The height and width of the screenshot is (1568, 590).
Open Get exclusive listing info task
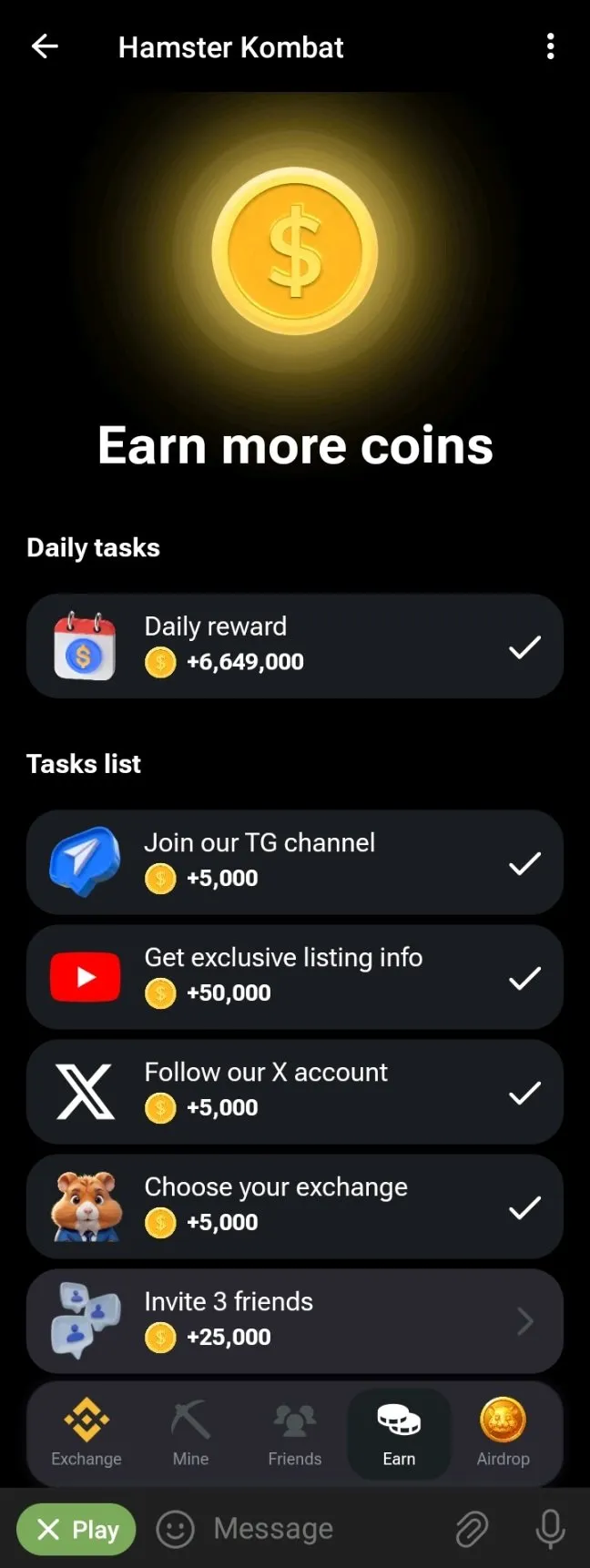(x=294, y=976)
